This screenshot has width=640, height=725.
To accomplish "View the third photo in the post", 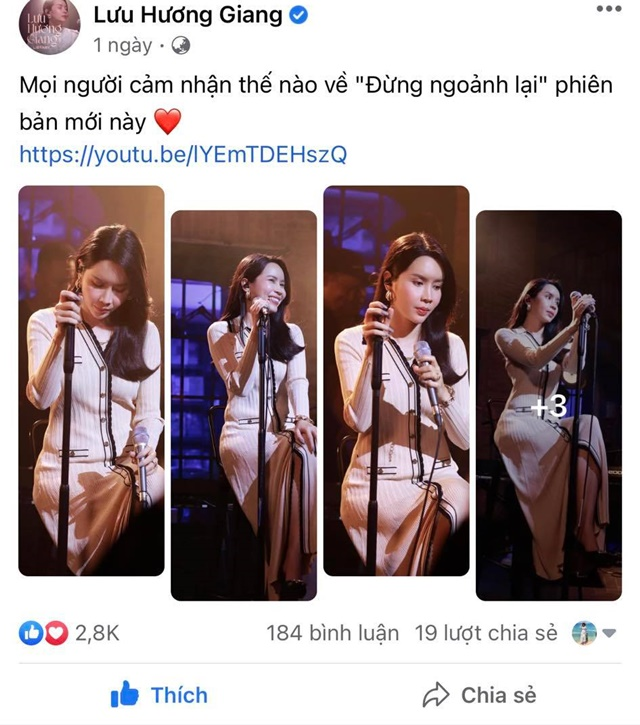I will coord(396,380).
